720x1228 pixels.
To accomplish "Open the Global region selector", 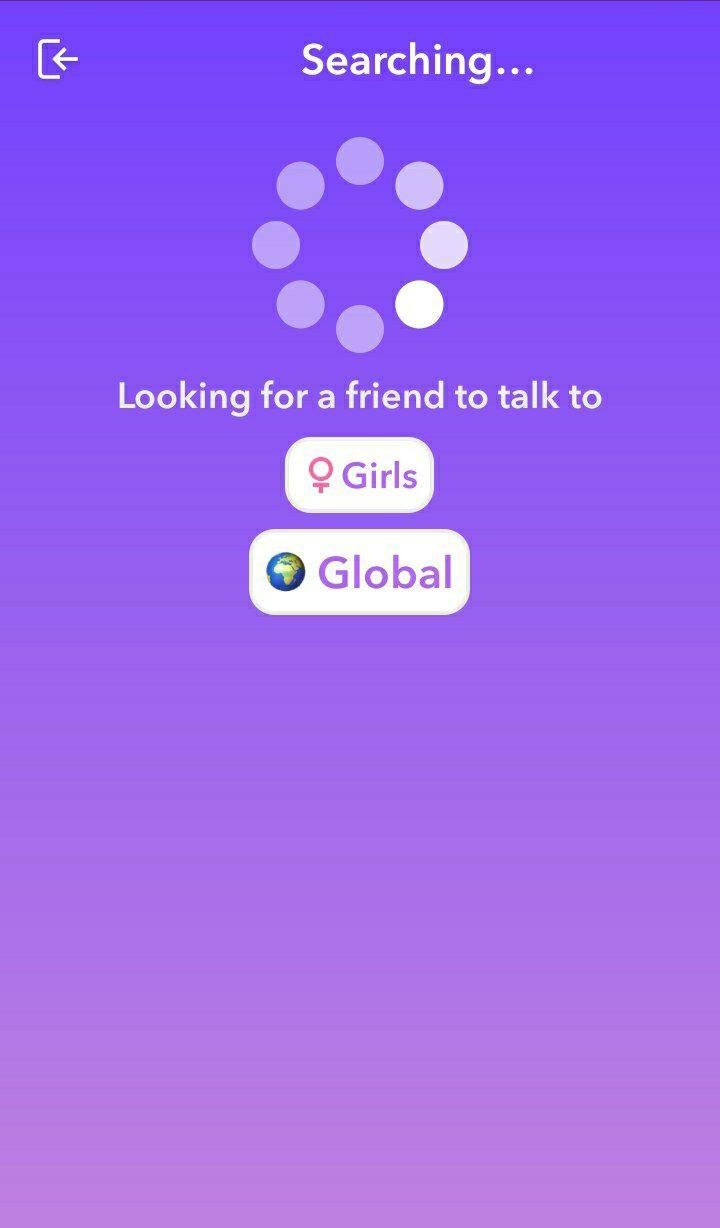I will coord(359,572).
